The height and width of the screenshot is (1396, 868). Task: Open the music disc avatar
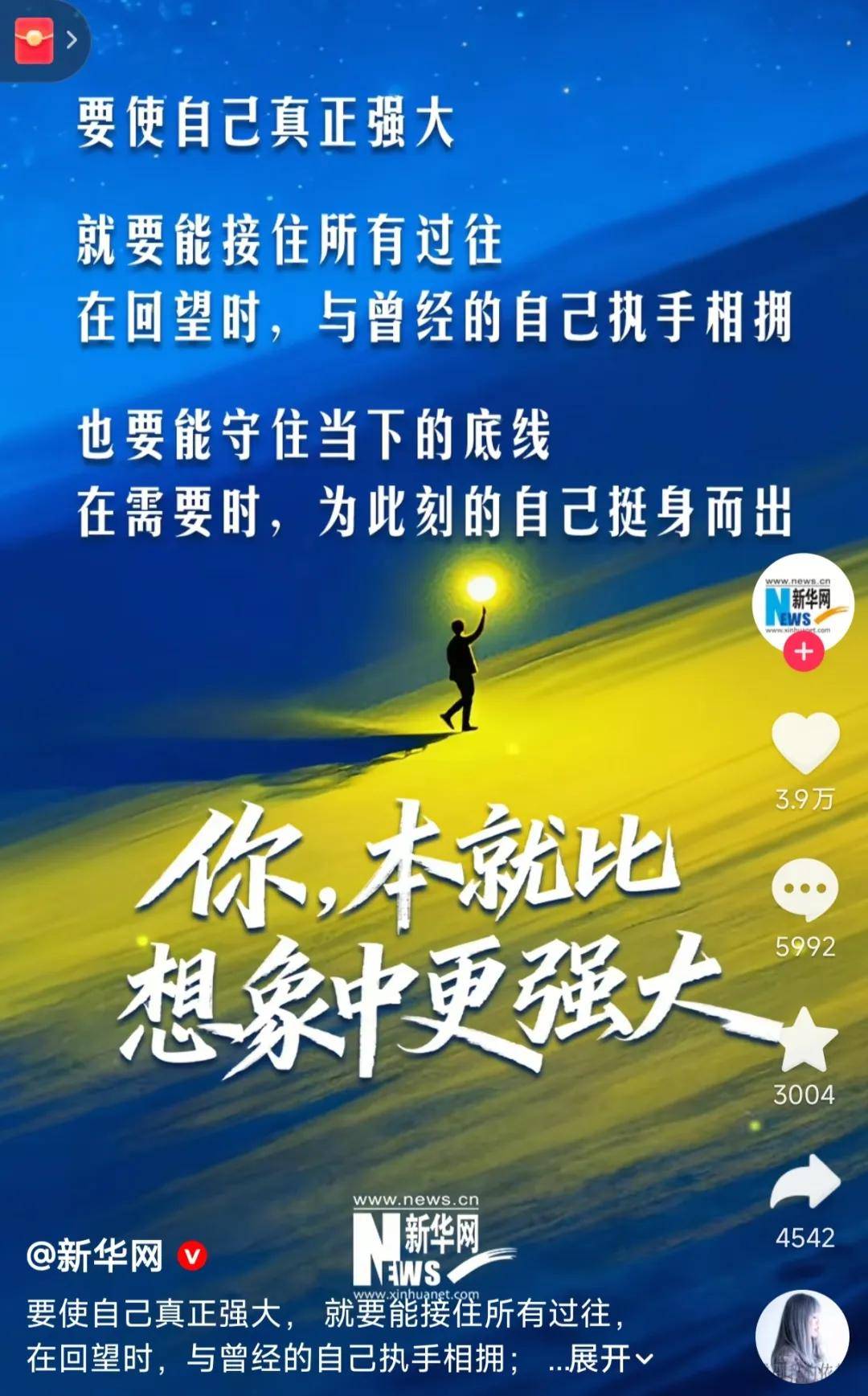[x=802, y=1336]
